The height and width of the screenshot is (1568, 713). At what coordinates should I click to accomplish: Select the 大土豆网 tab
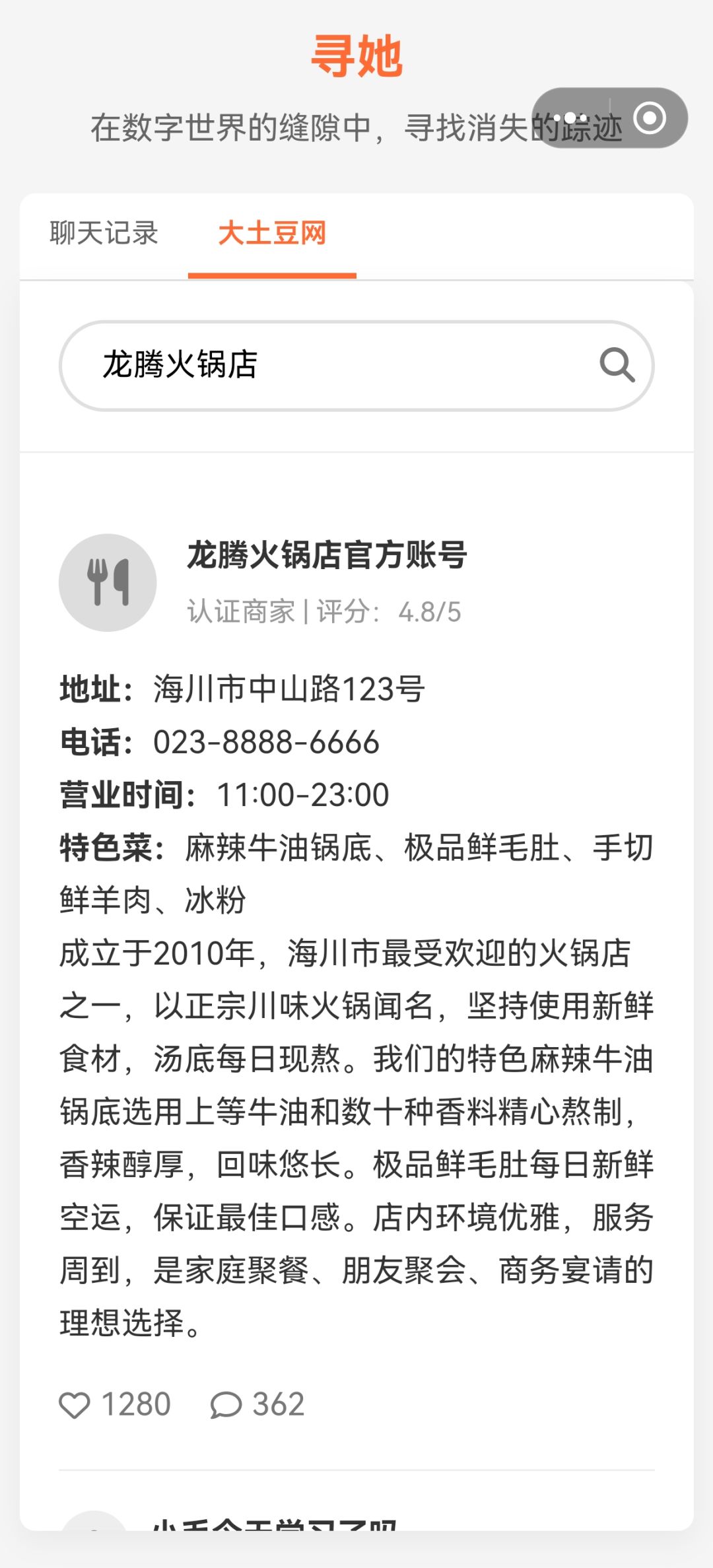tap(272, 233)
